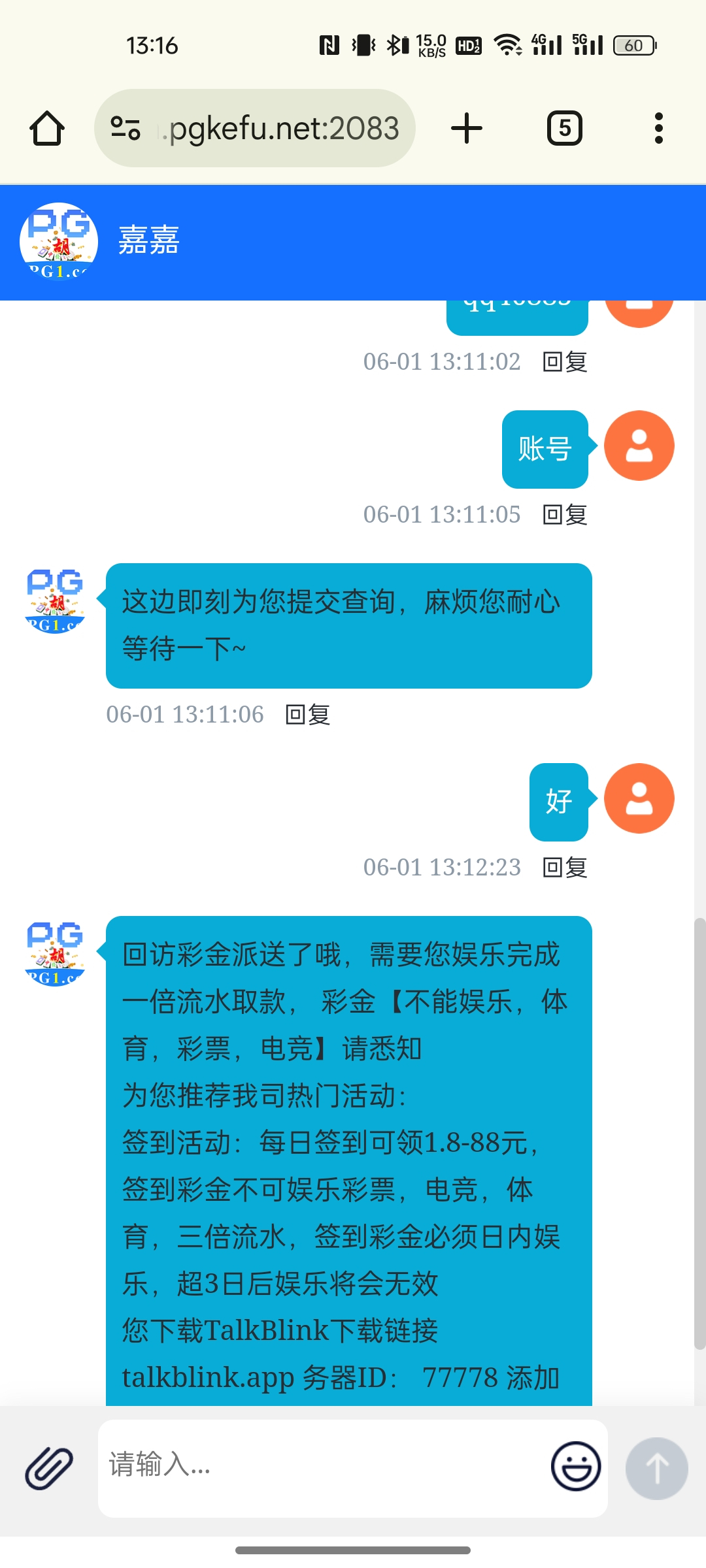Reply to the agent's 13:11:06 message
706x1568 pixels.
(308, 715)
